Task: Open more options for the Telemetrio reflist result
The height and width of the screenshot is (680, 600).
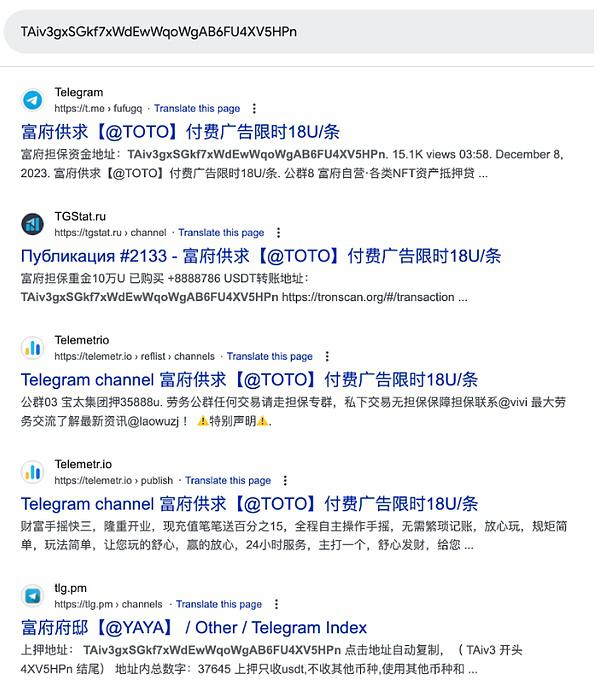Action: pyautogui.click(x=326, y=356)
